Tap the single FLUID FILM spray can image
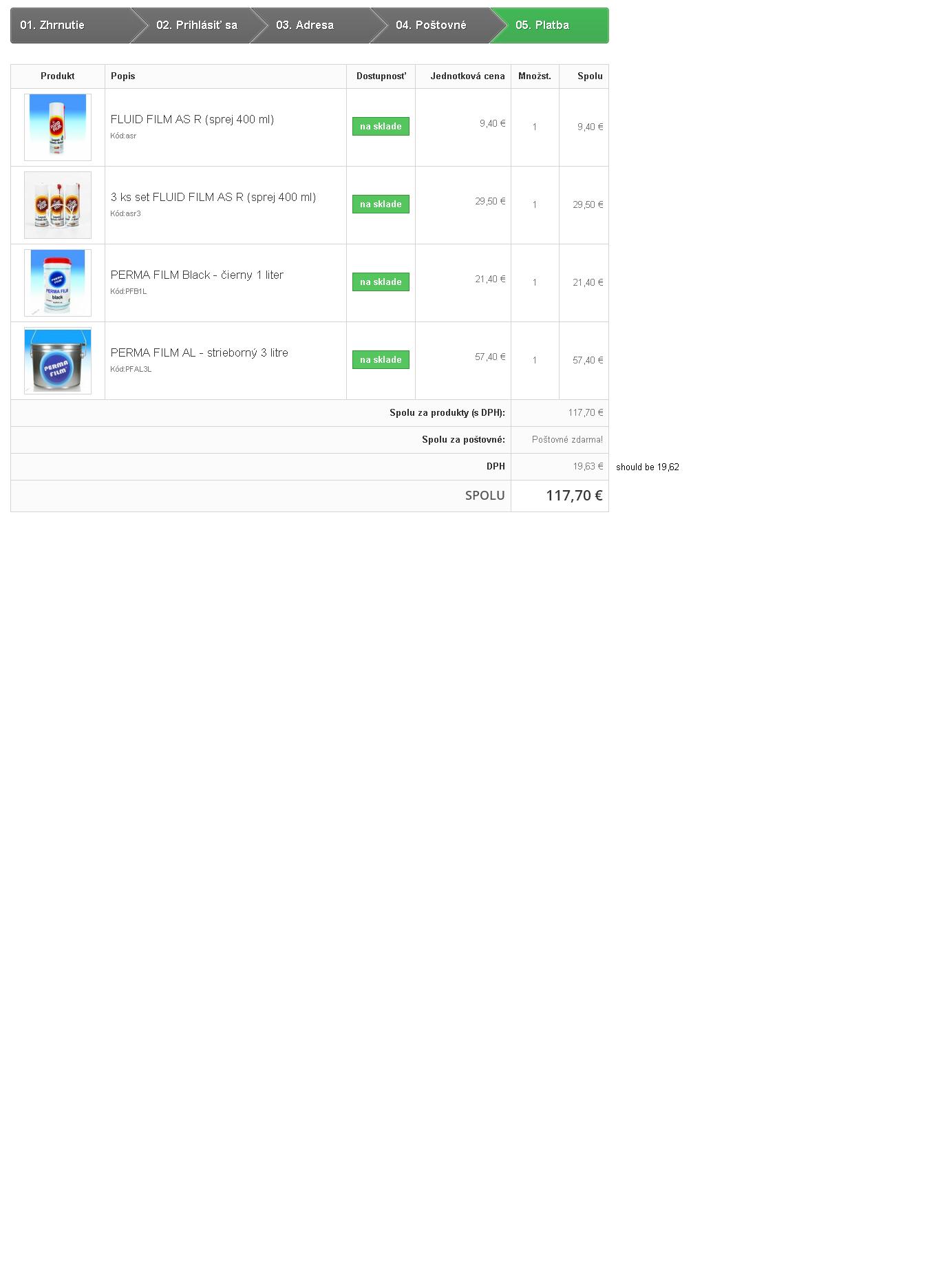The width and height of the screenshot is (936, 1288). [58, 127]
